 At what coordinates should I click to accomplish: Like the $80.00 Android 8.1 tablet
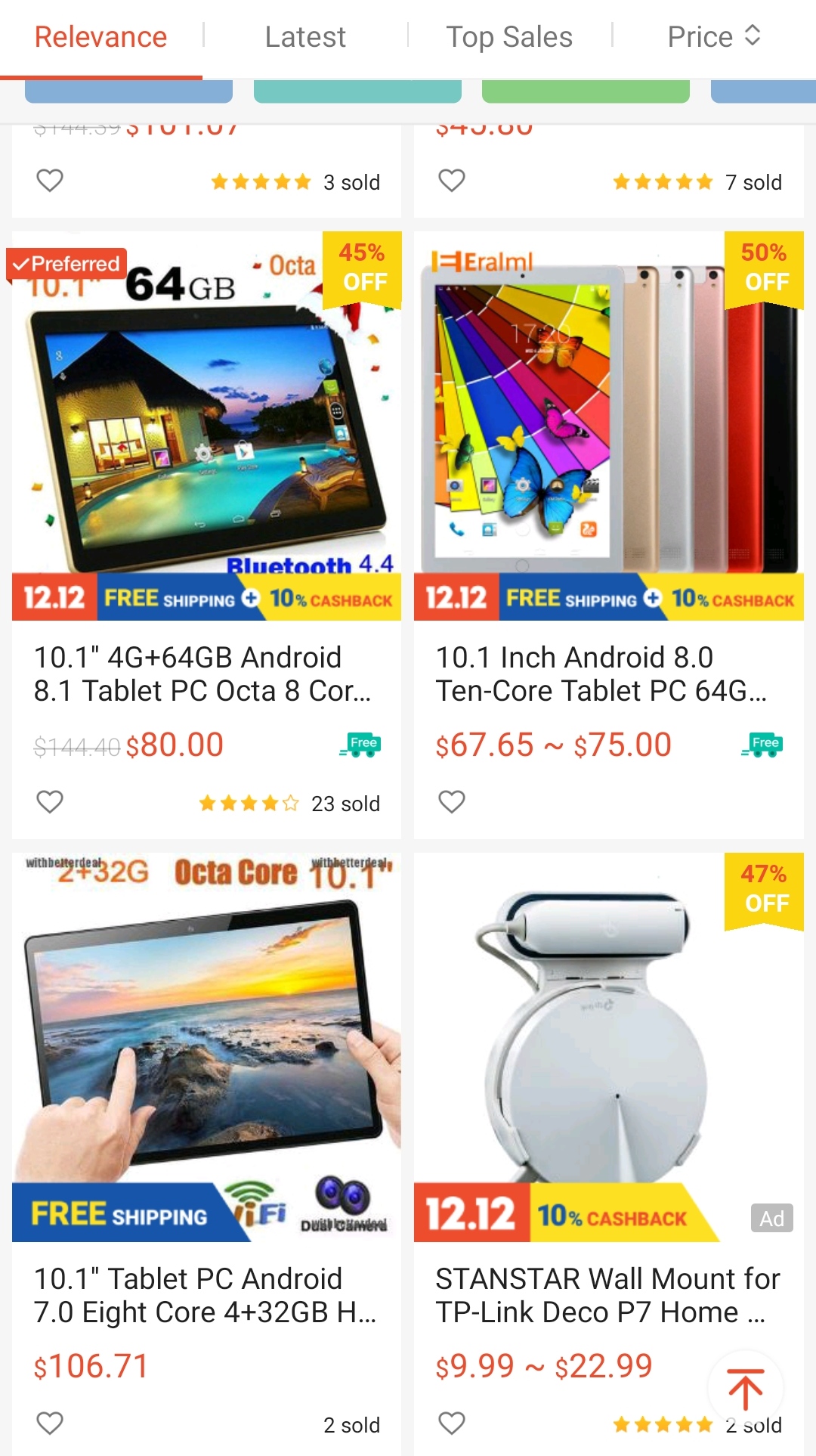50,802
